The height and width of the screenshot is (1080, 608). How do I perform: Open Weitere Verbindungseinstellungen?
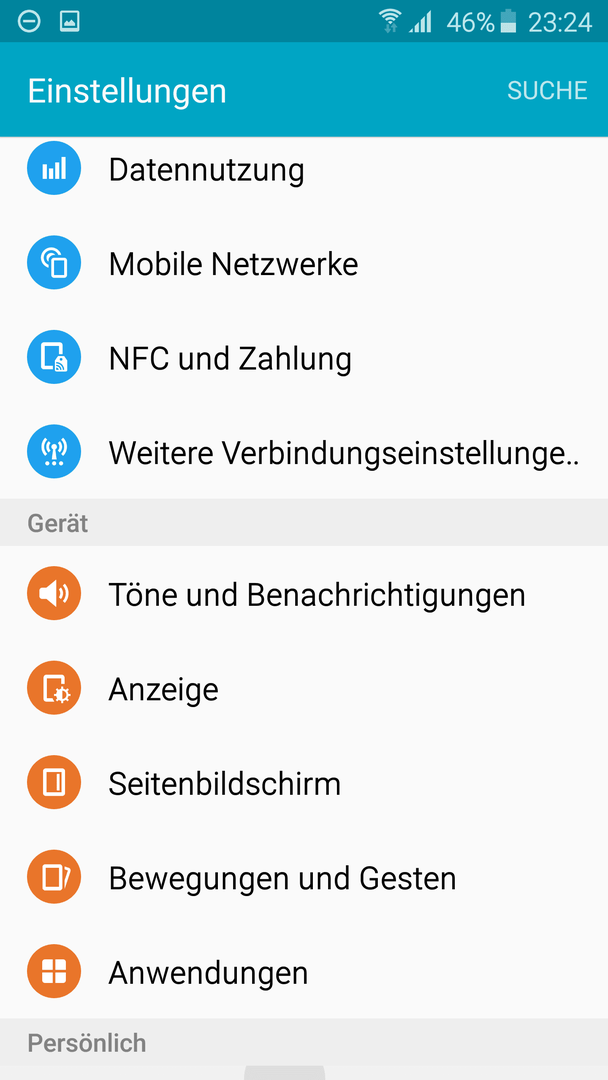[x=304, y=452]
